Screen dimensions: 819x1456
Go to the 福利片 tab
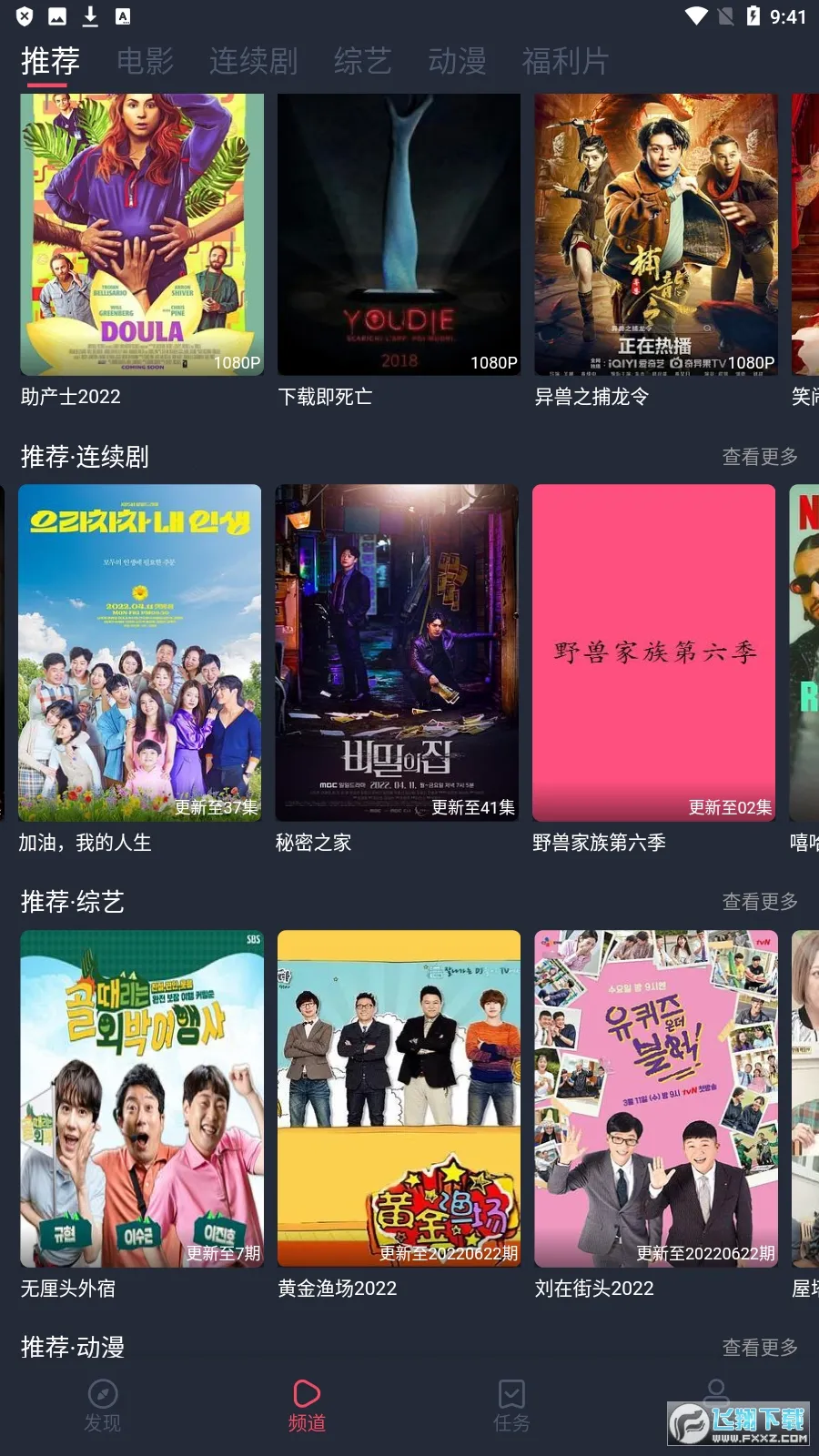click(564, 61)
